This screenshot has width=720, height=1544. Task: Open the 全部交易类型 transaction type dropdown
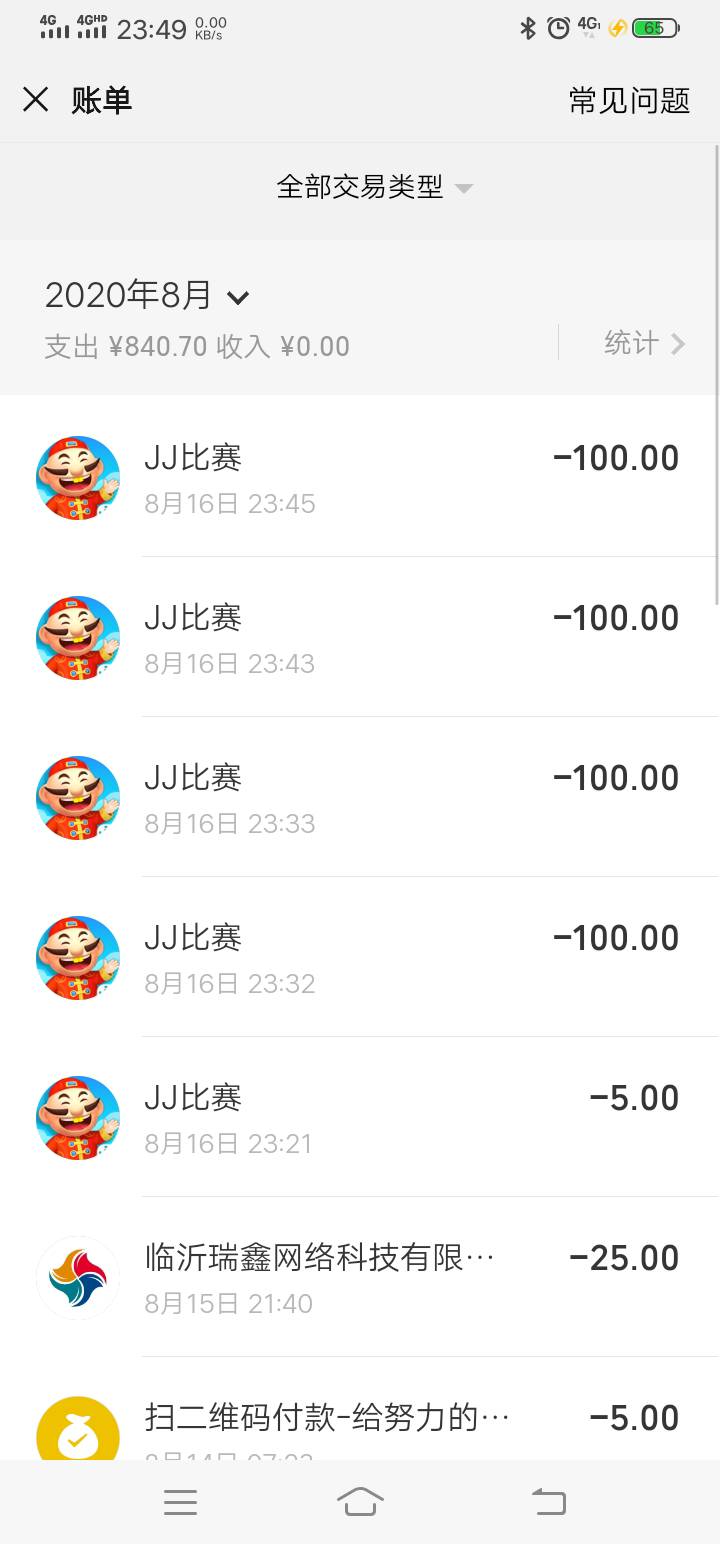tap(372, 186)
